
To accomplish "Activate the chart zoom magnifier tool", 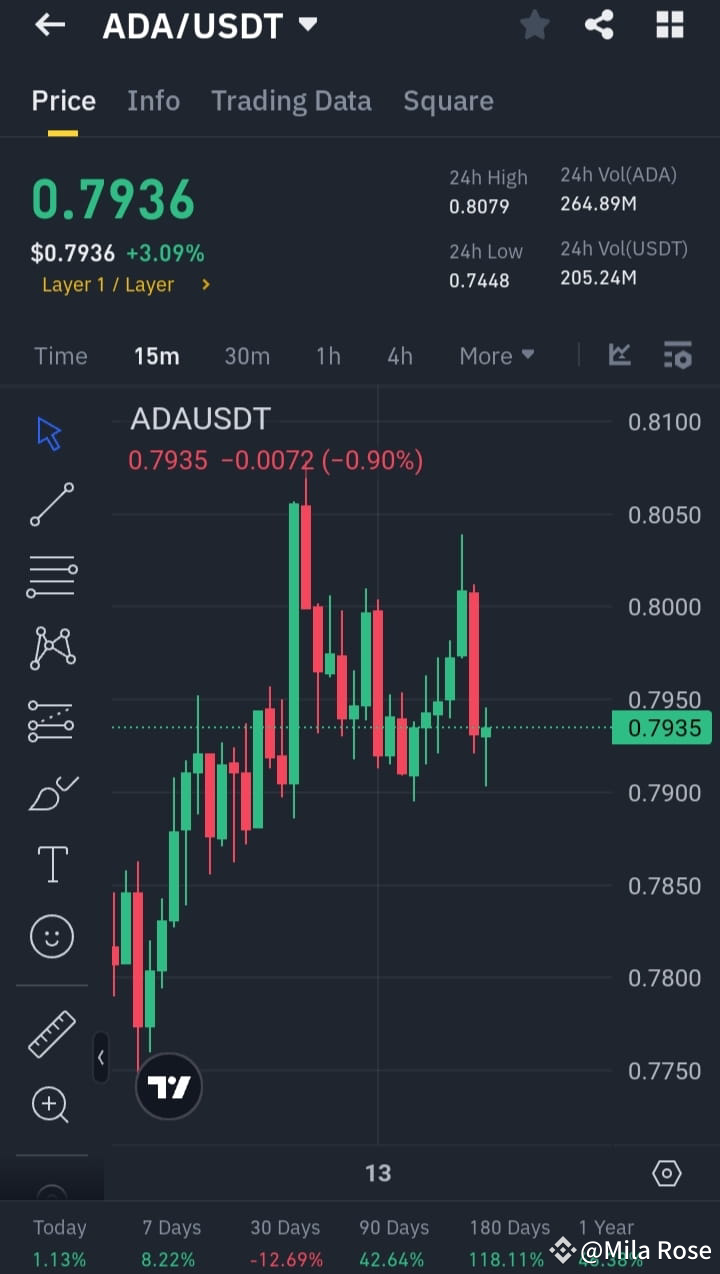I will pos(51,1105).
